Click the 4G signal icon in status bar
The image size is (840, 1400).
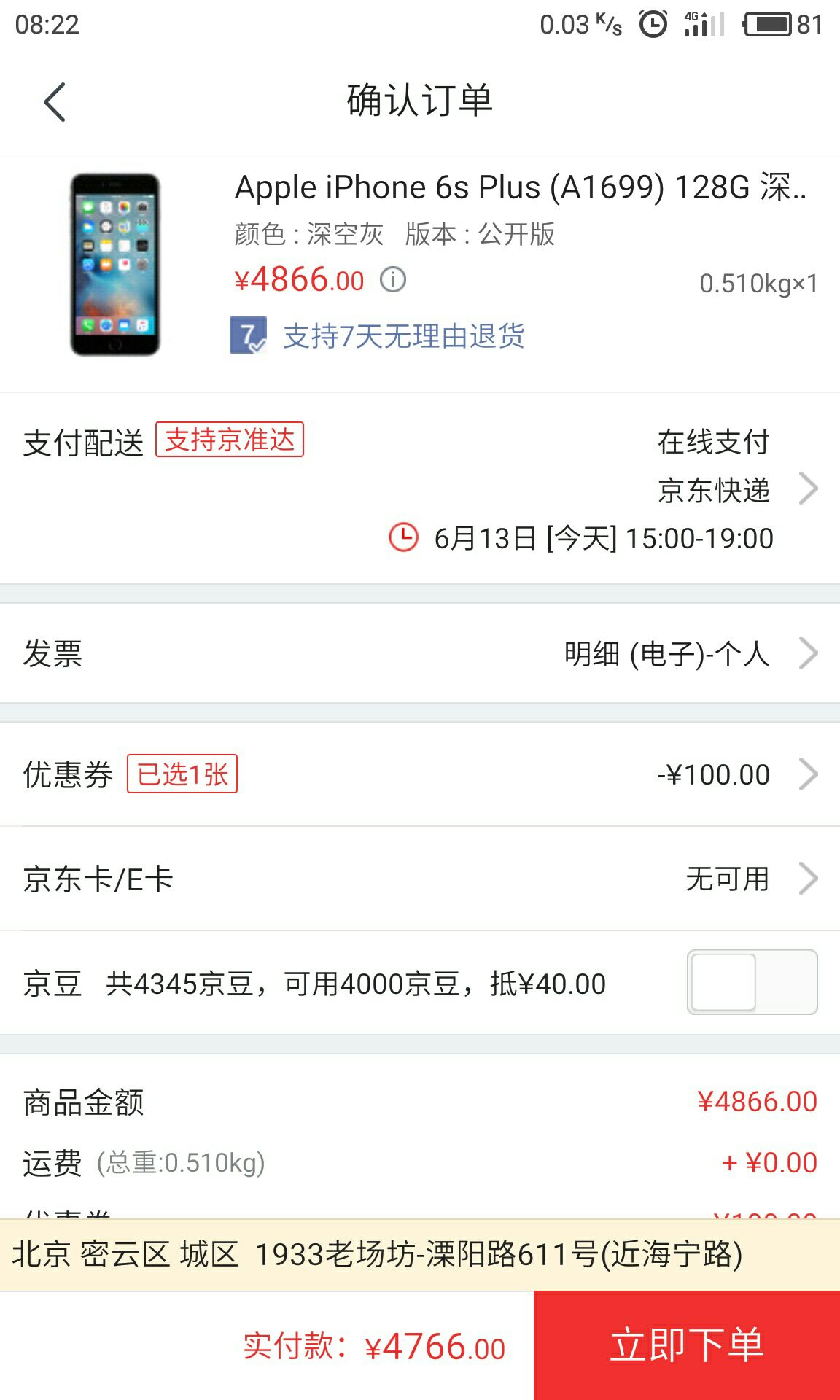pos(698,23)
